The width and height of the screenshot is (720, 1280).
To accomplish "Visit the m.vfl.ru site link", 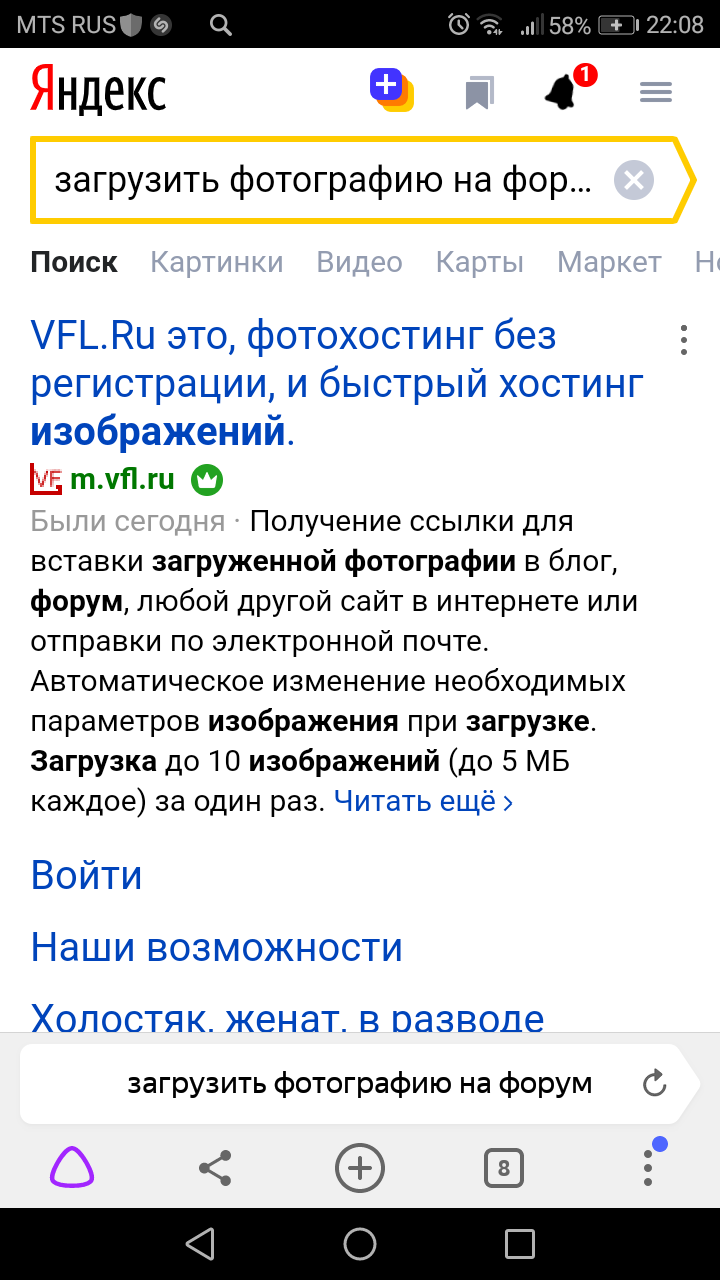I will (x=121, y=480).
